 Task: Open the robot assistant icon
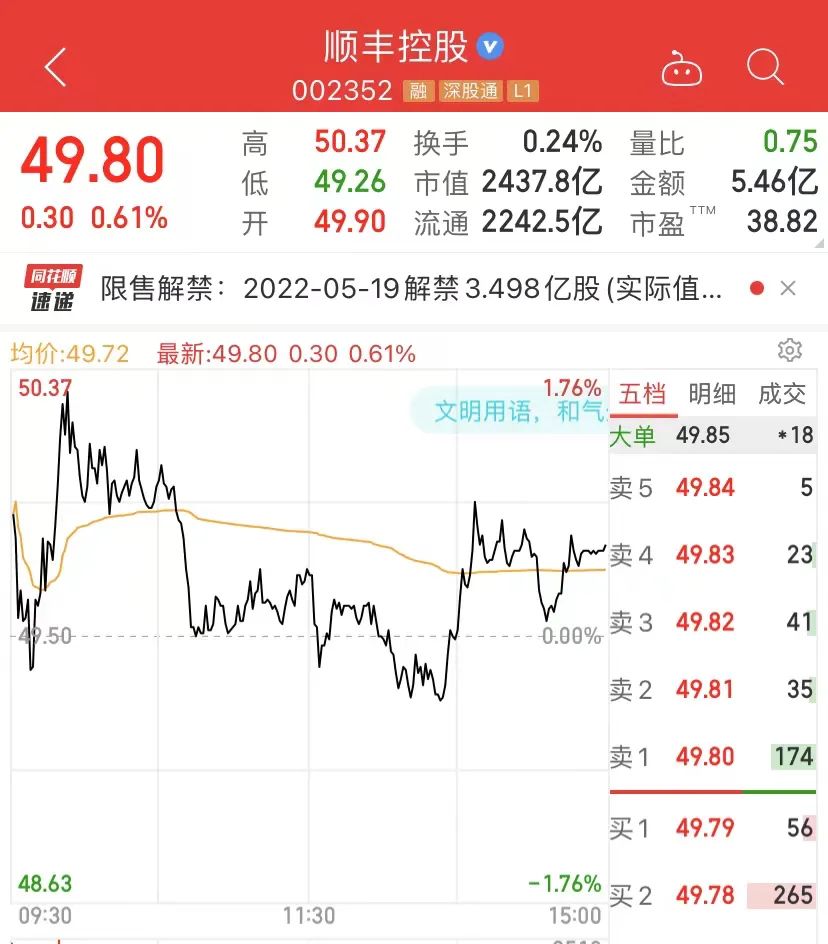[682, 70]
